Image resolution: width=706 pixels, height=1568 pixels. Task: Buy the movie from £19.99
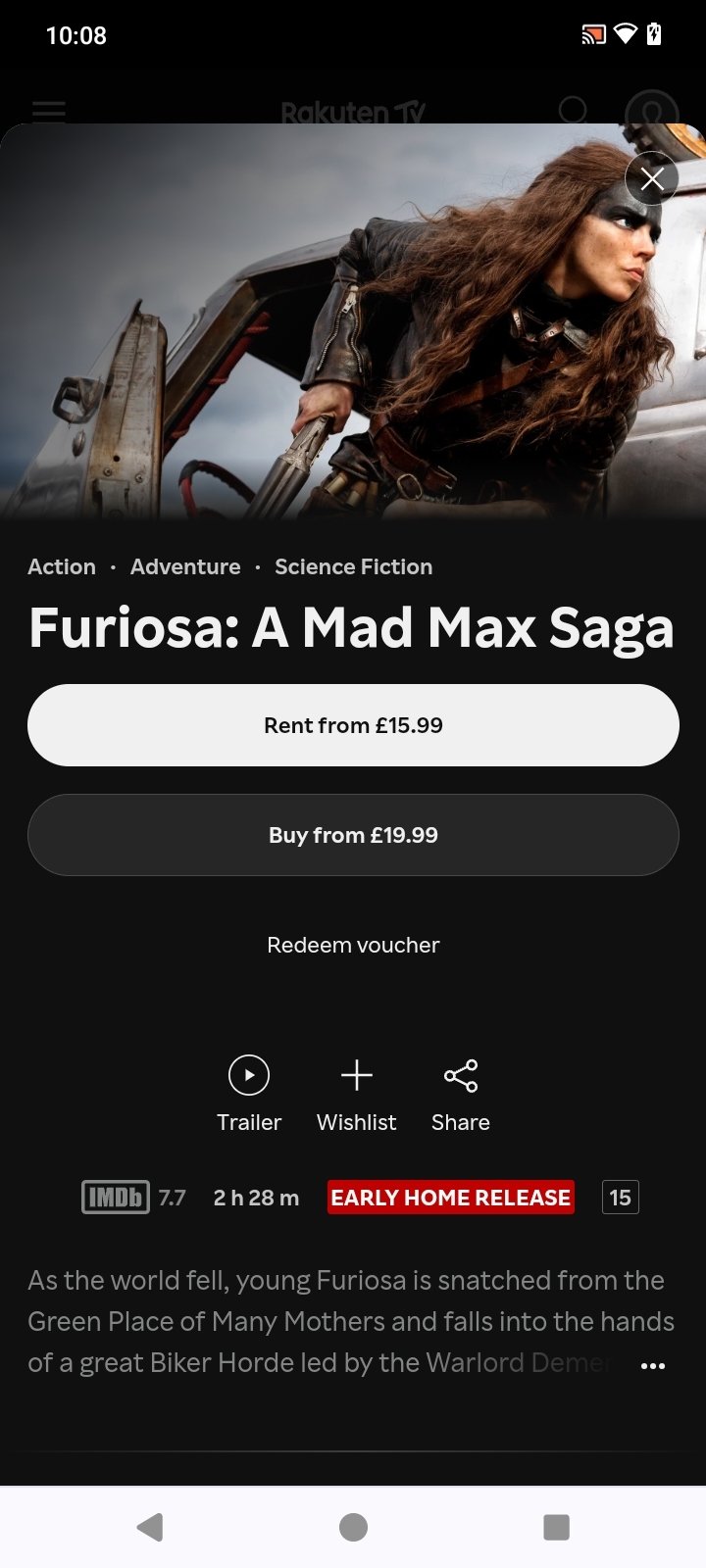pos(353,835)
